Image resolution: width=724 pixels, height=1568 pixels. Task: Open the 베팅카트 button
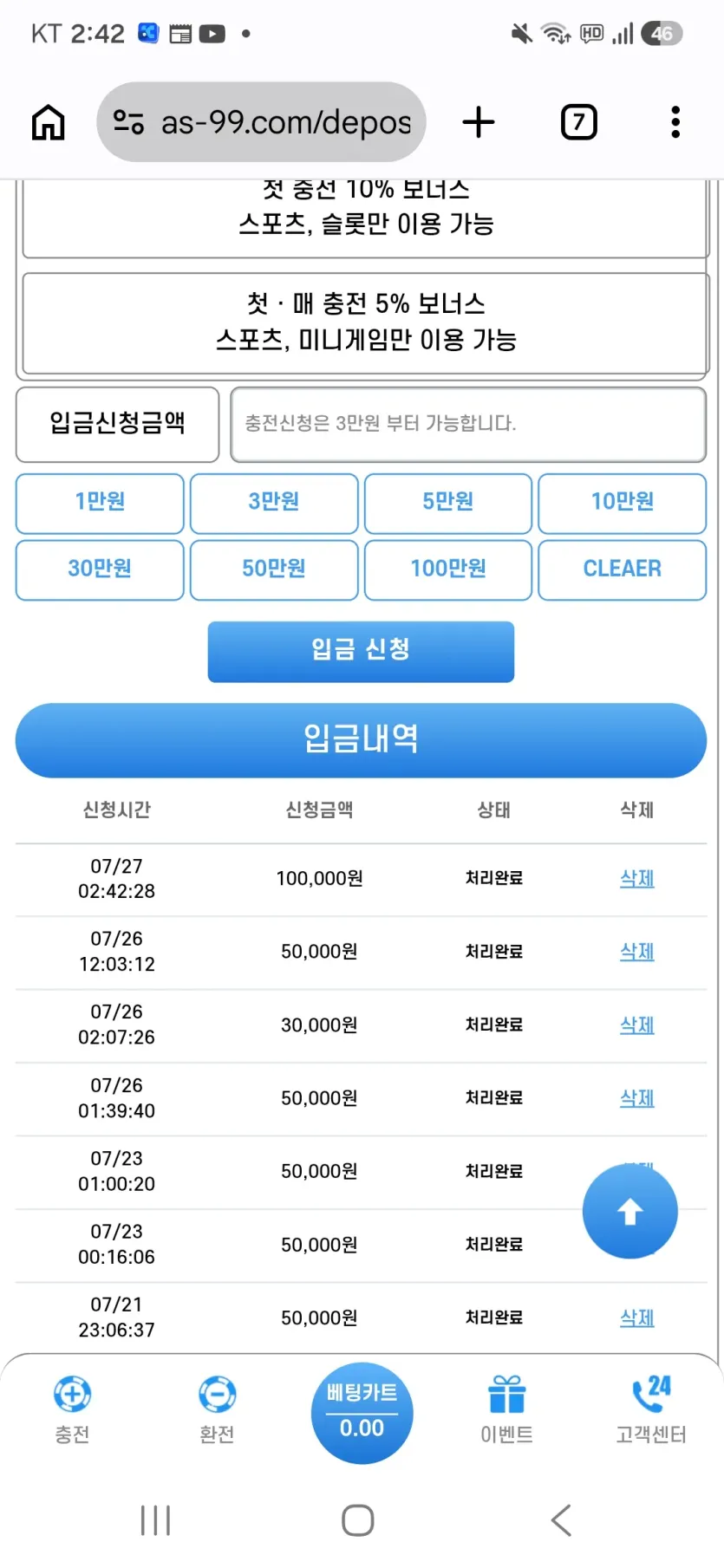click(362, 1412)
